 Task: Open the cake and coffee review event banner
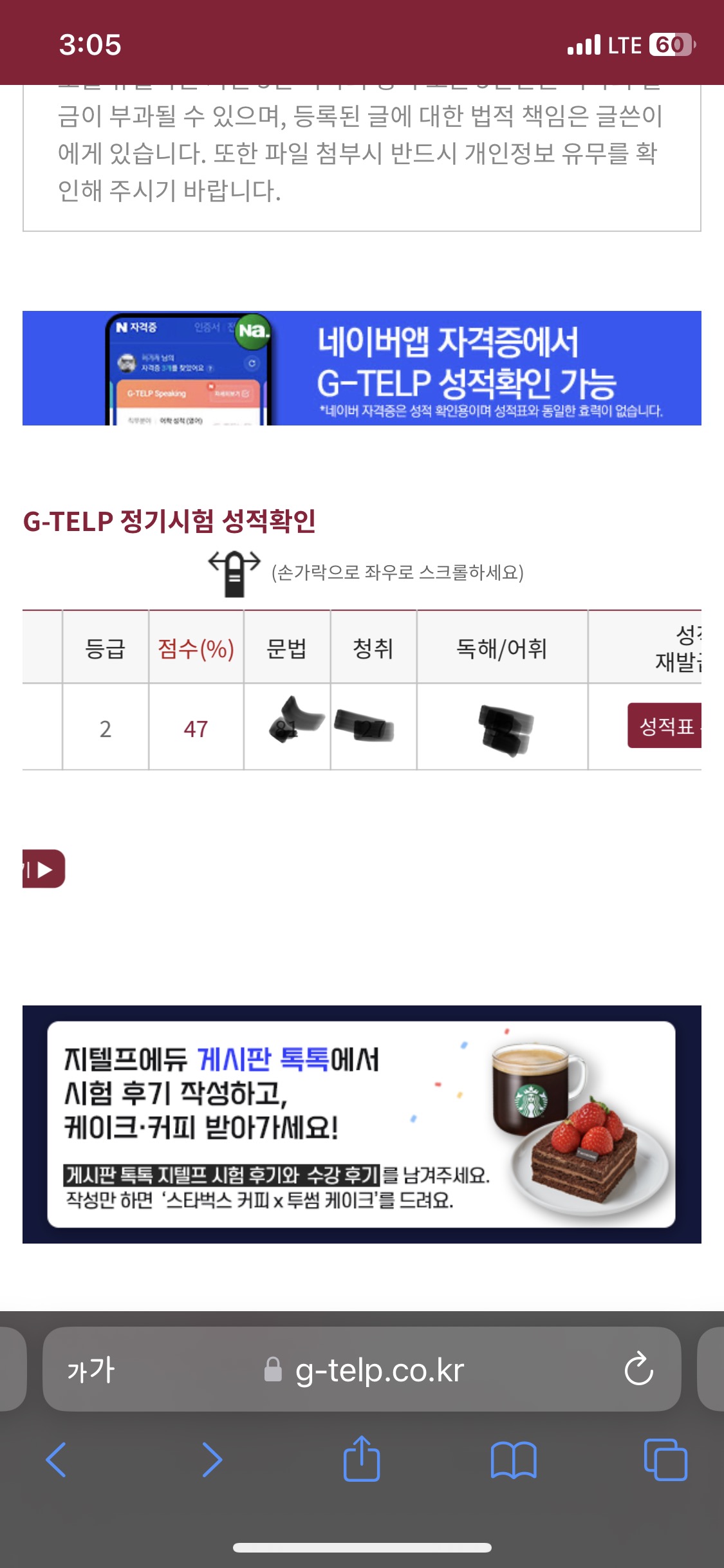pyautogui.click(x=362, y=1124)
